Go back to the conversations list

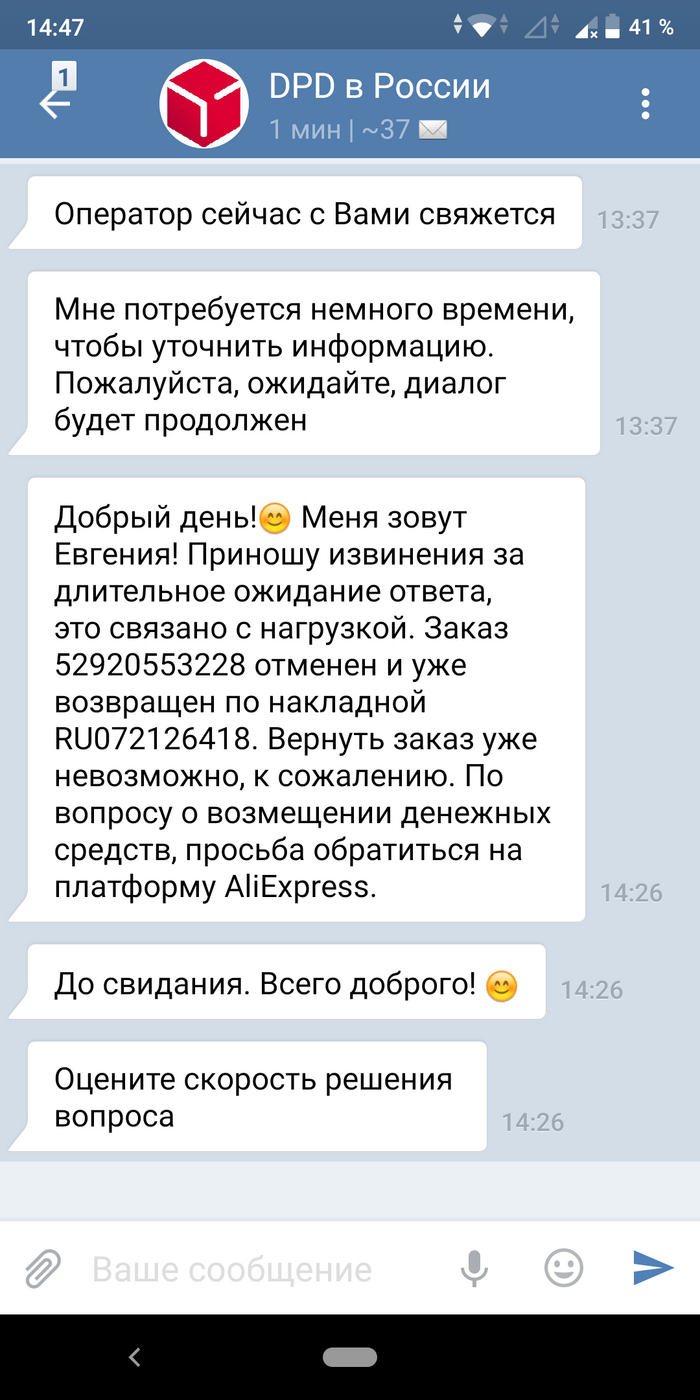[55, 104]
